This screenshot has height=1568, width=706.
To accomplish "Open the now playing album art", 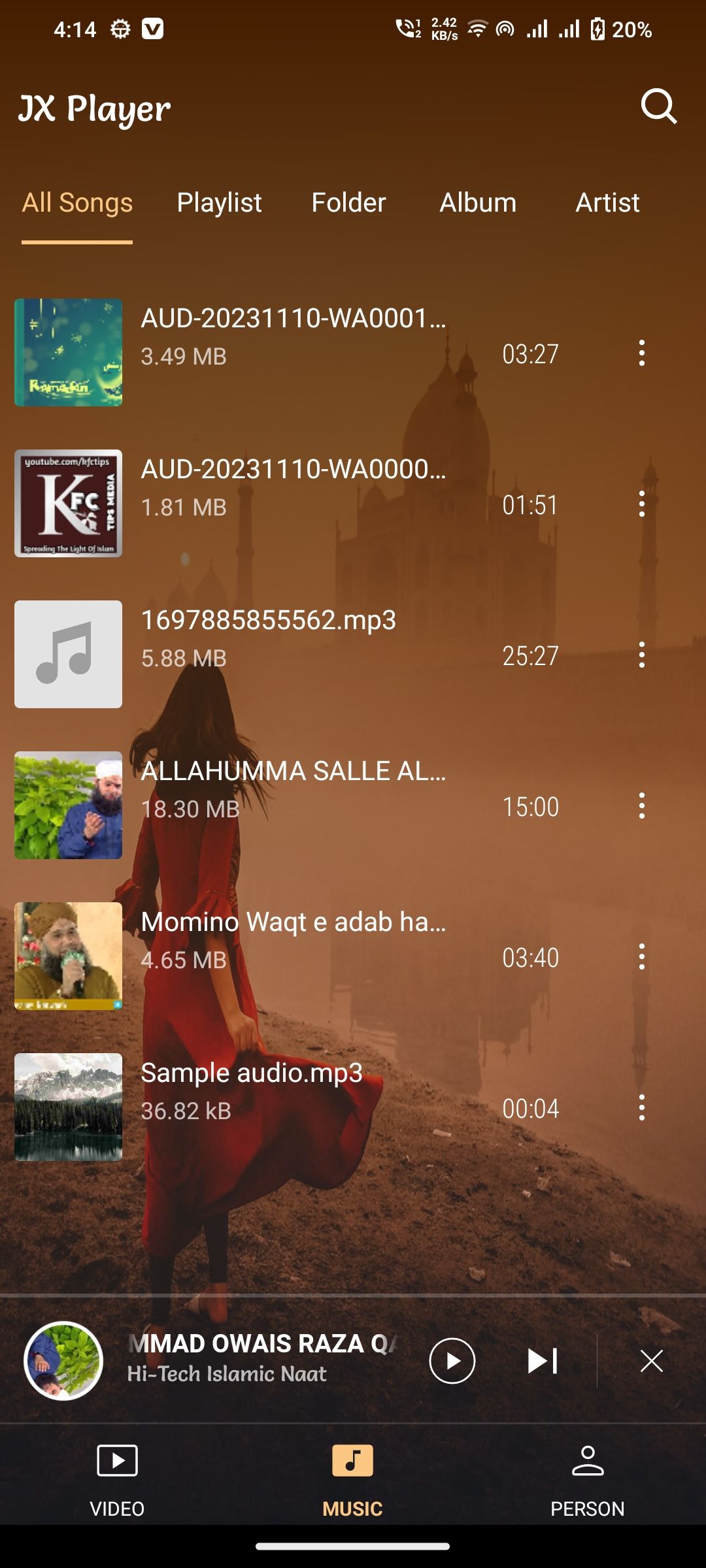I will coord(63,1361).
